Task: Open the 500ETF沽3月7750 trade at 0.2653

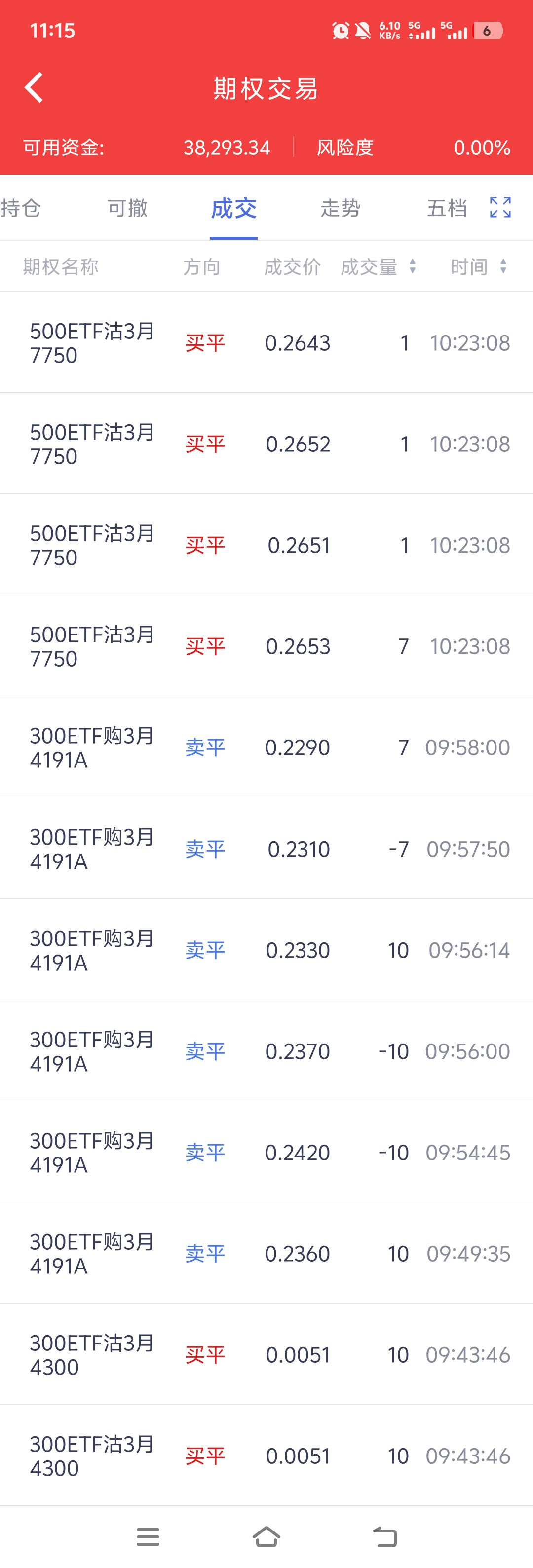Action: (266, 646)
